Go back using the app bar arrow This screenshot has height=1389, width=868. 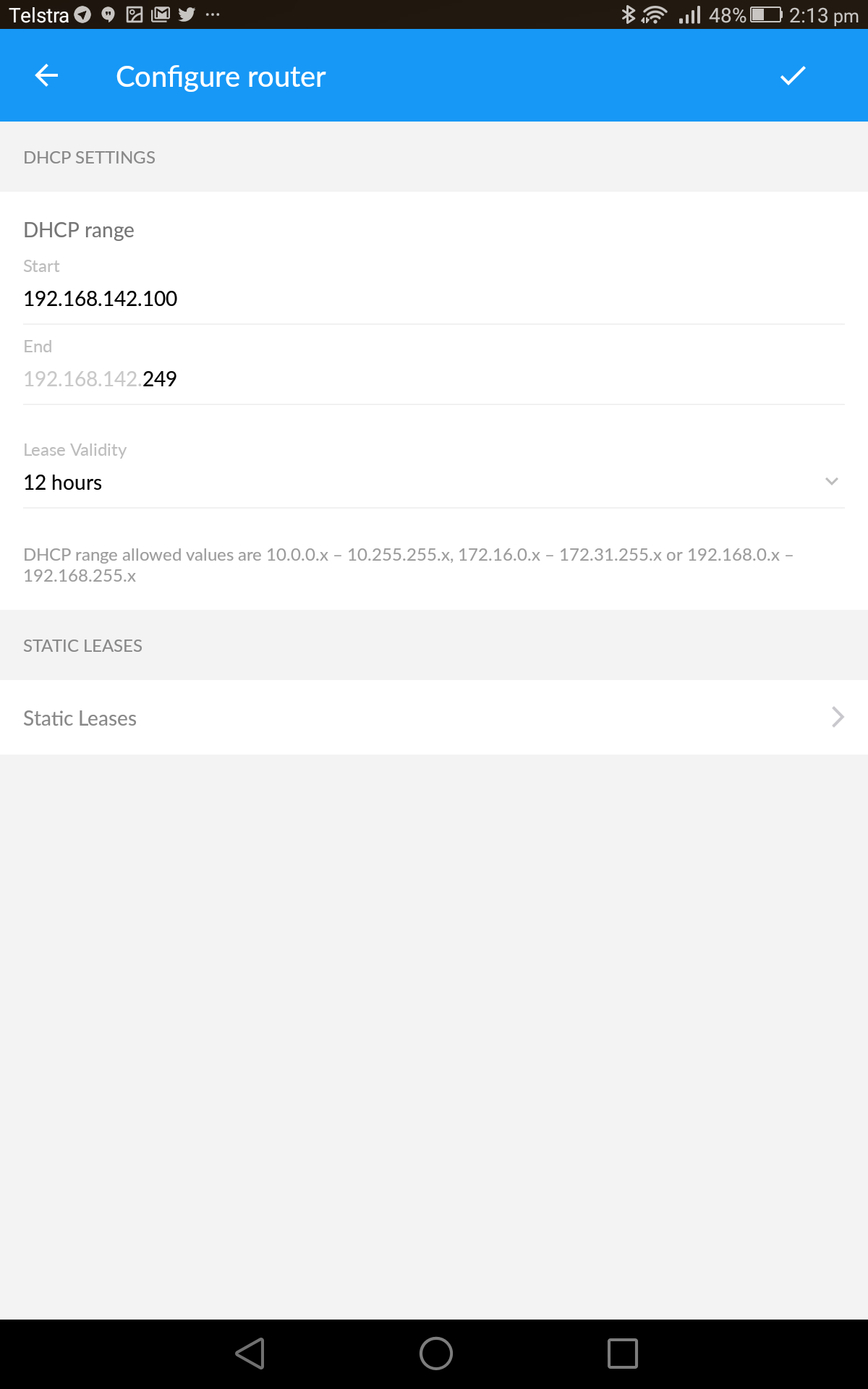[47, 75]
